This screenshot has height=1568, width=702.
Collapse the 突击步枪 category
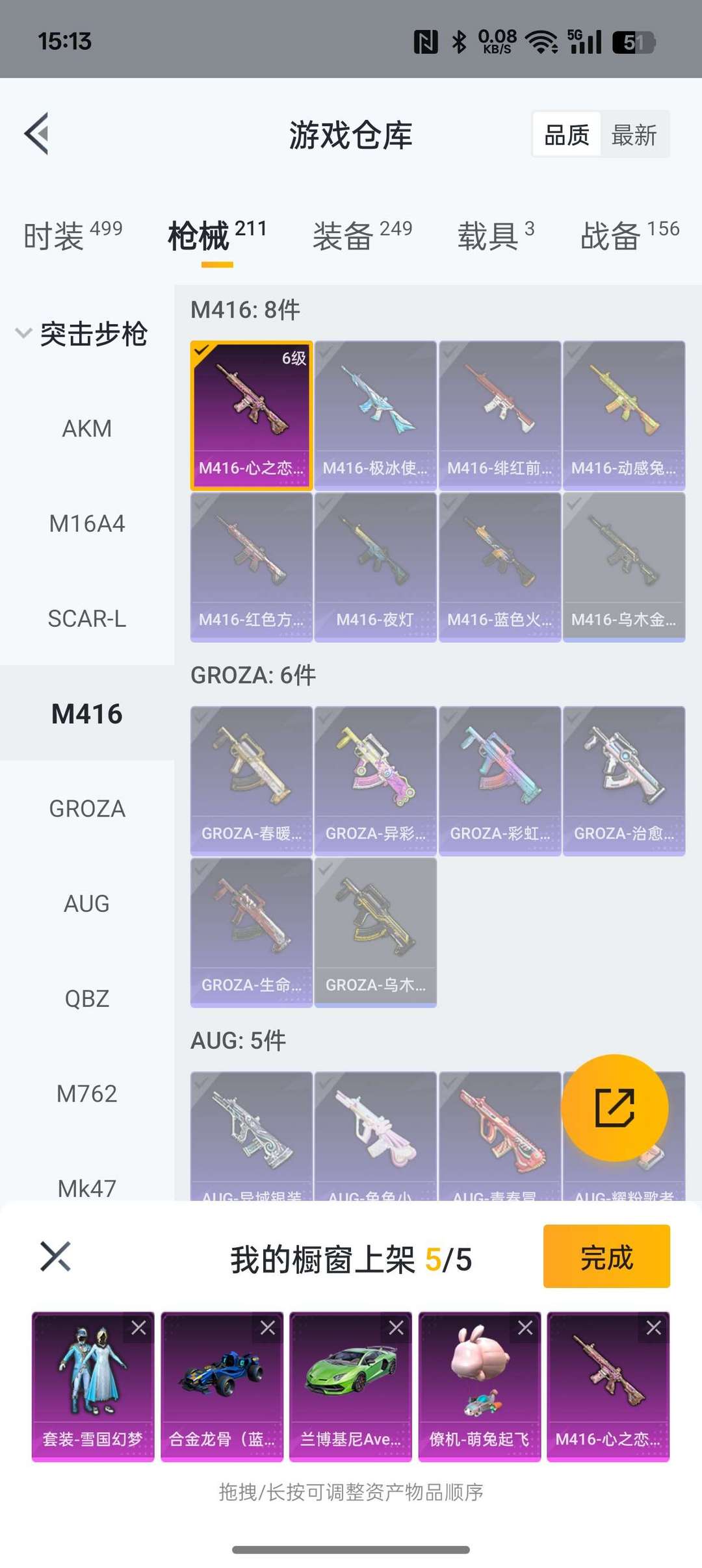(x=83, y=334)
